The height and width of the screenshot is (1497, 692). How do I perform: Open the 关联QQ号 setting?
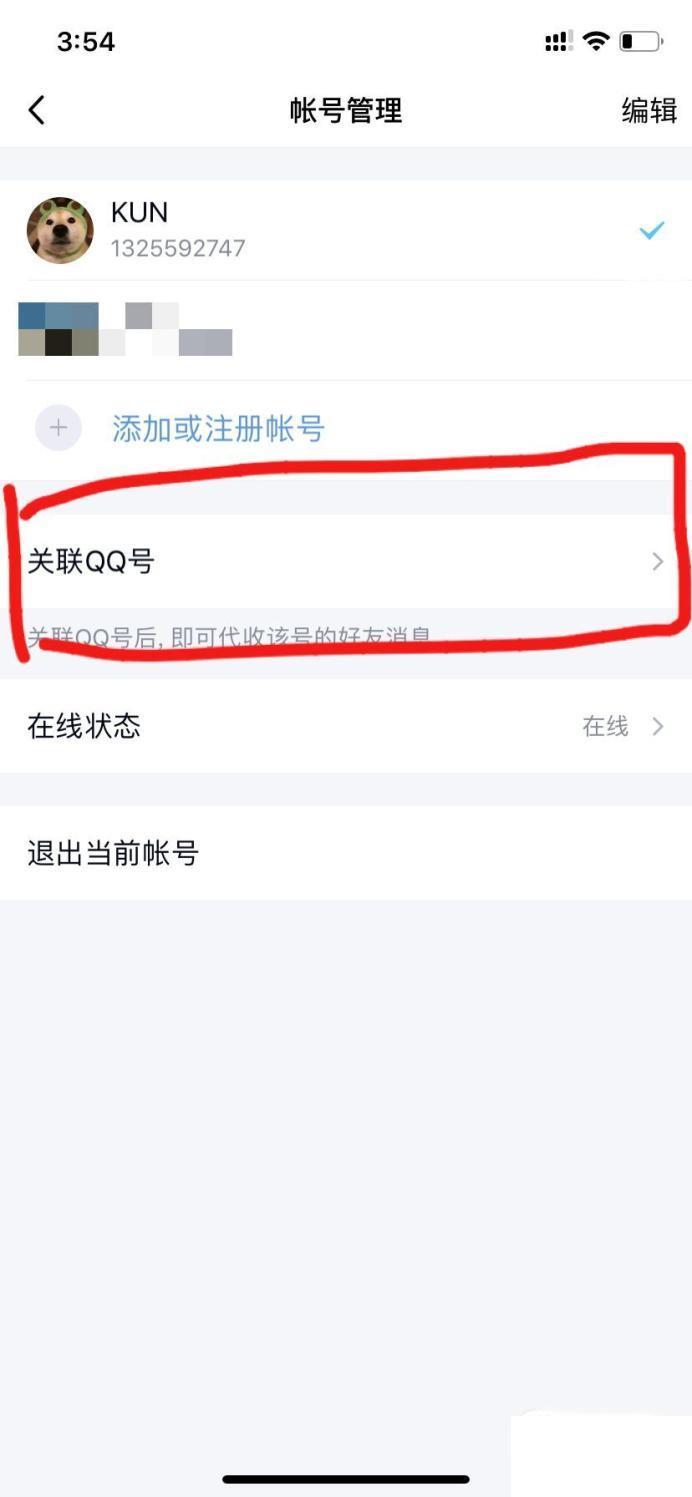click(346, 562)
